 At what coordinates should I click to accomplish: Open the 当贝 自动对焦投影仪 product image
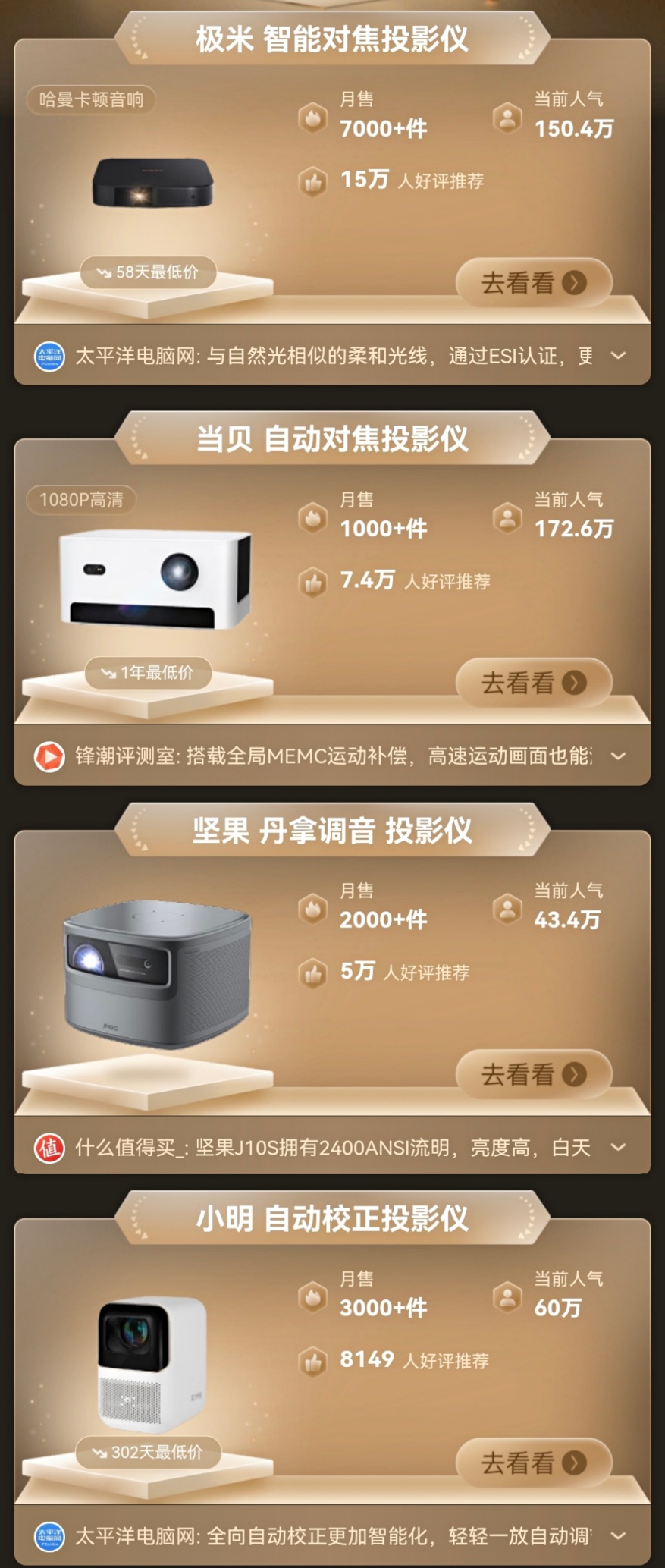155,580
